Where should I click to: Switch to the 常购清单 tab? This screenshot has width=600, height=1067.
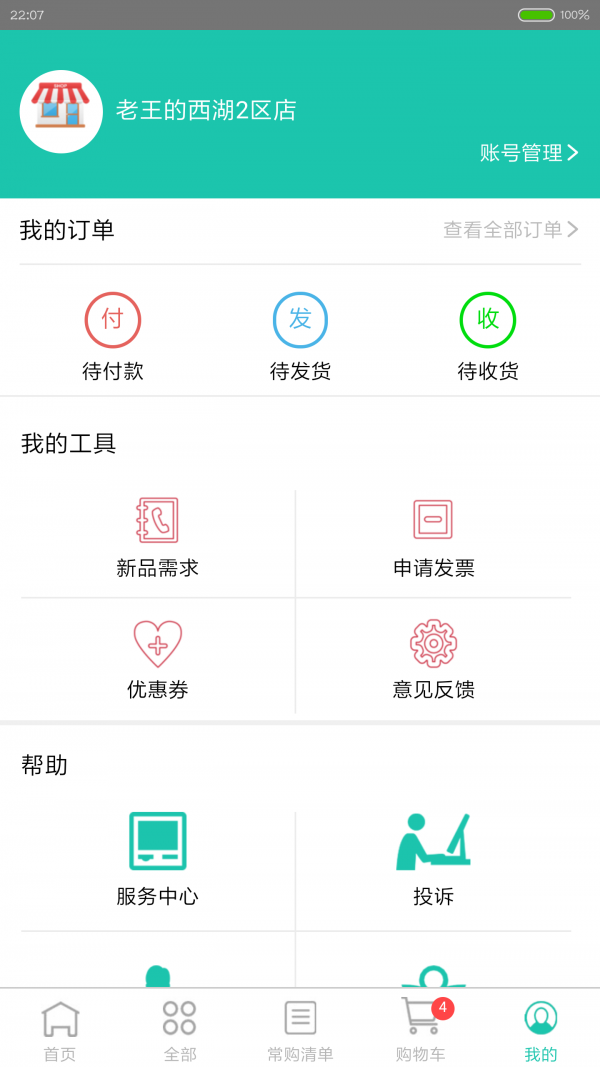pos(300,1030)
